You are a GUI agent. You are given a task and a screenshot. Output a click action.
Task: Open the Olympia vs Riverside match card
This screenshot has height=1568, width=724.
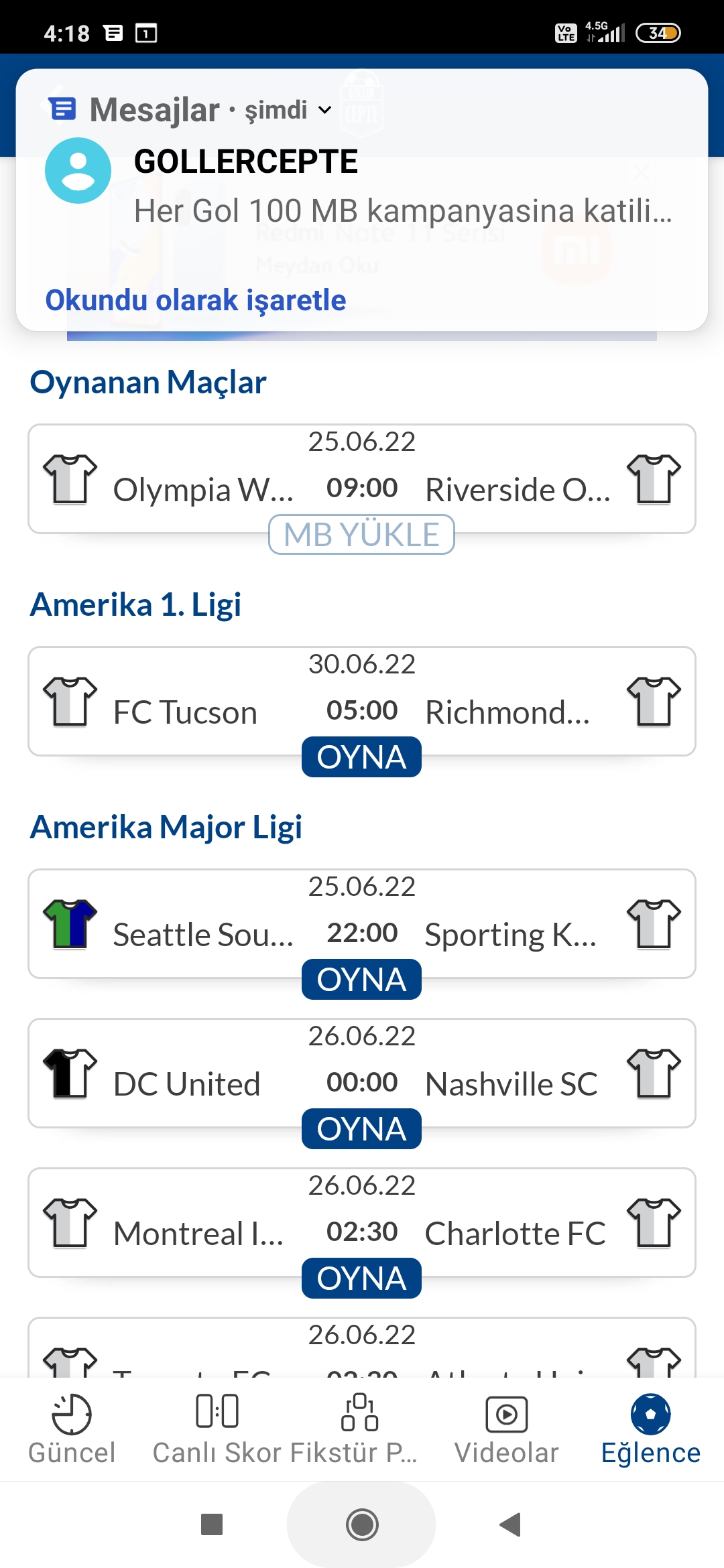point(362,478)
